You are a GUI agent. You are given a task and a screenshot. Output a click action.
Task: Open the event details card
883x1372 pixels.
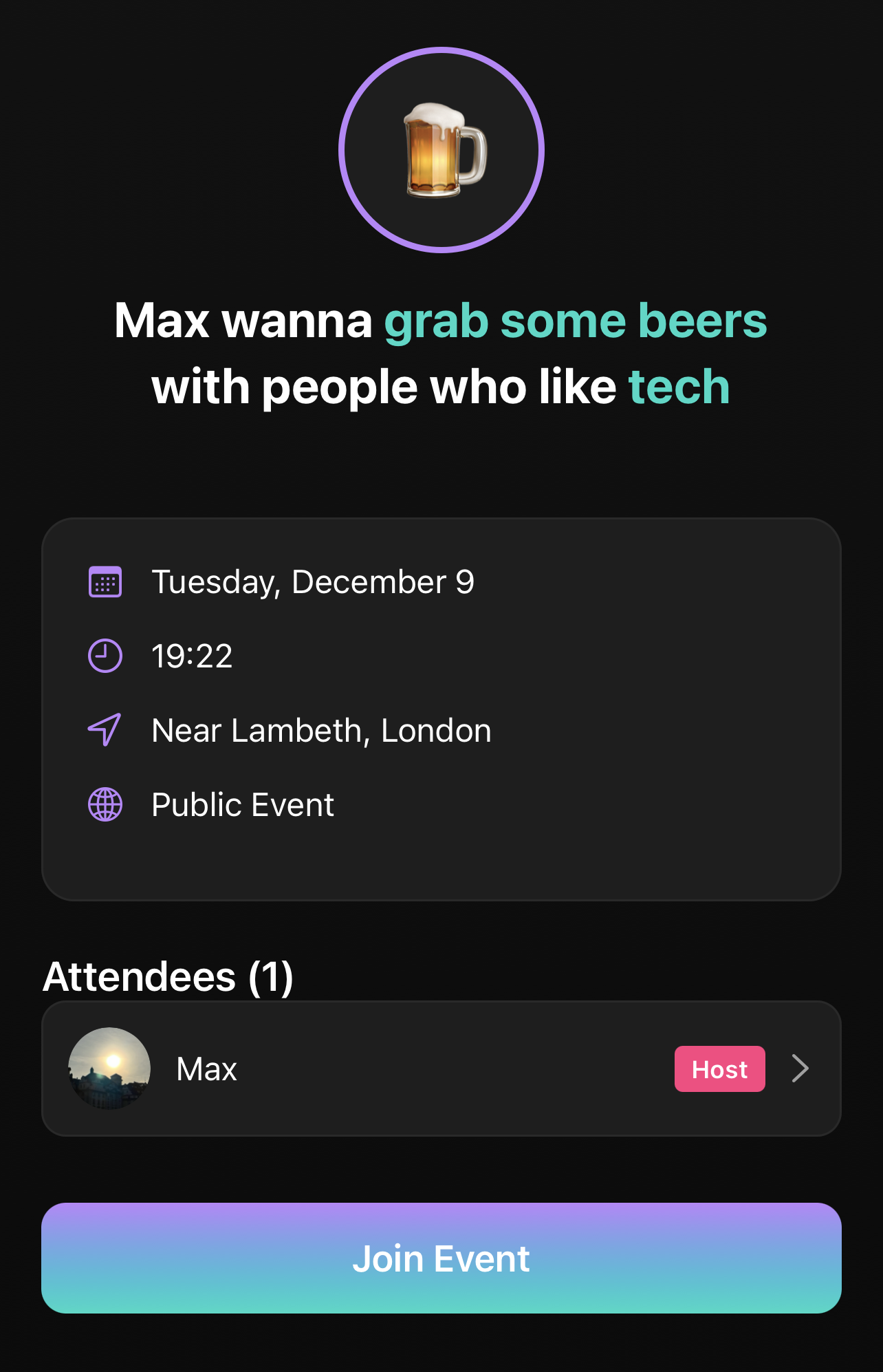pos(441,707)
